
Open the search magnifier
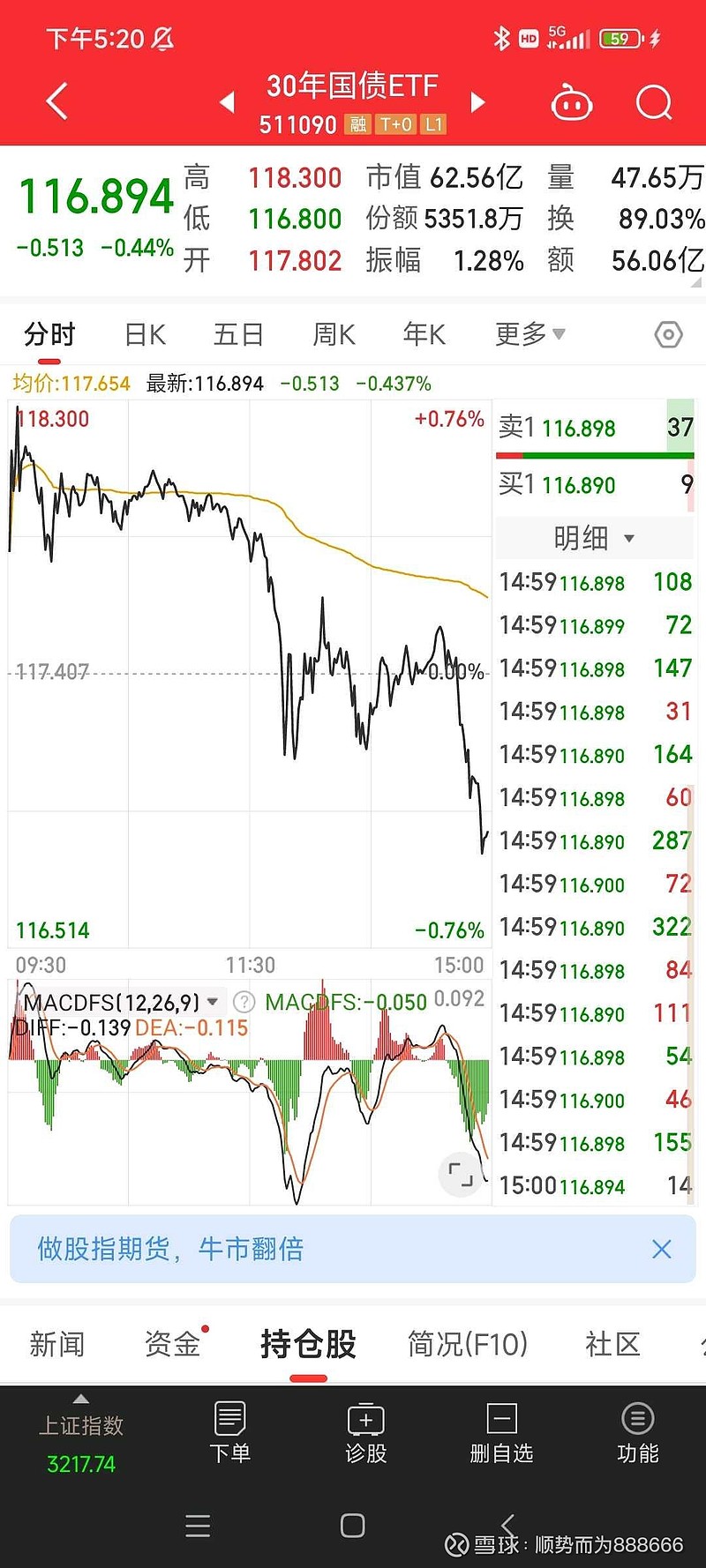click(x=654, y=103)
